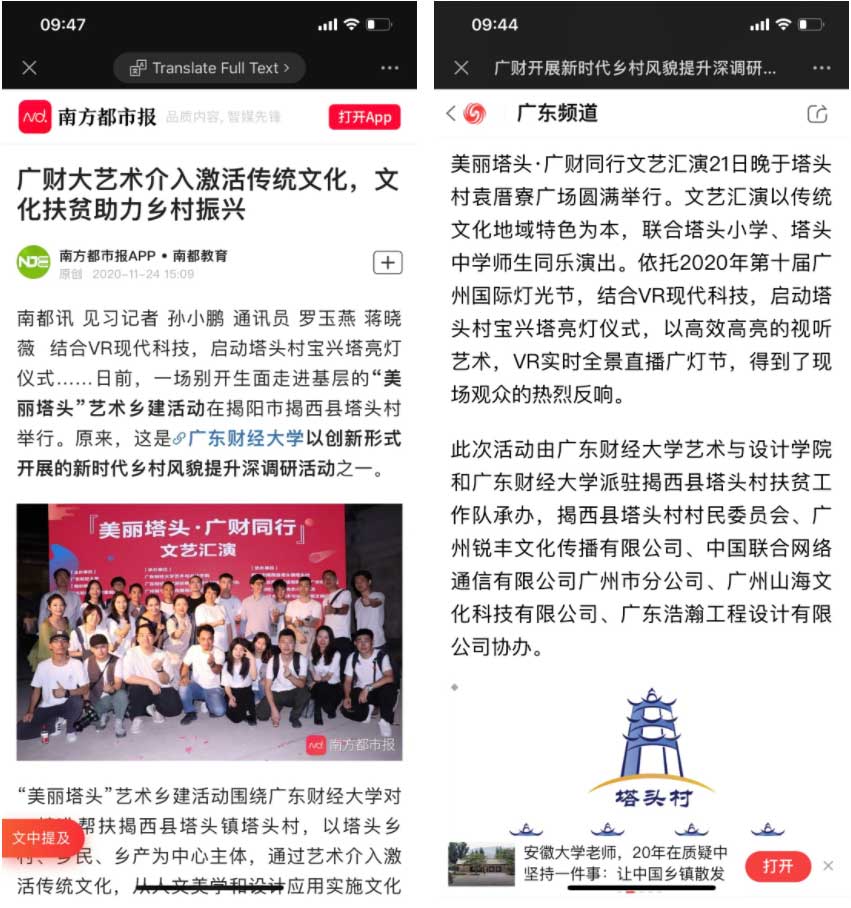Close the page beside Translate Full Text
This screenshot has height=908, width=851.
[x=30, y=68]
